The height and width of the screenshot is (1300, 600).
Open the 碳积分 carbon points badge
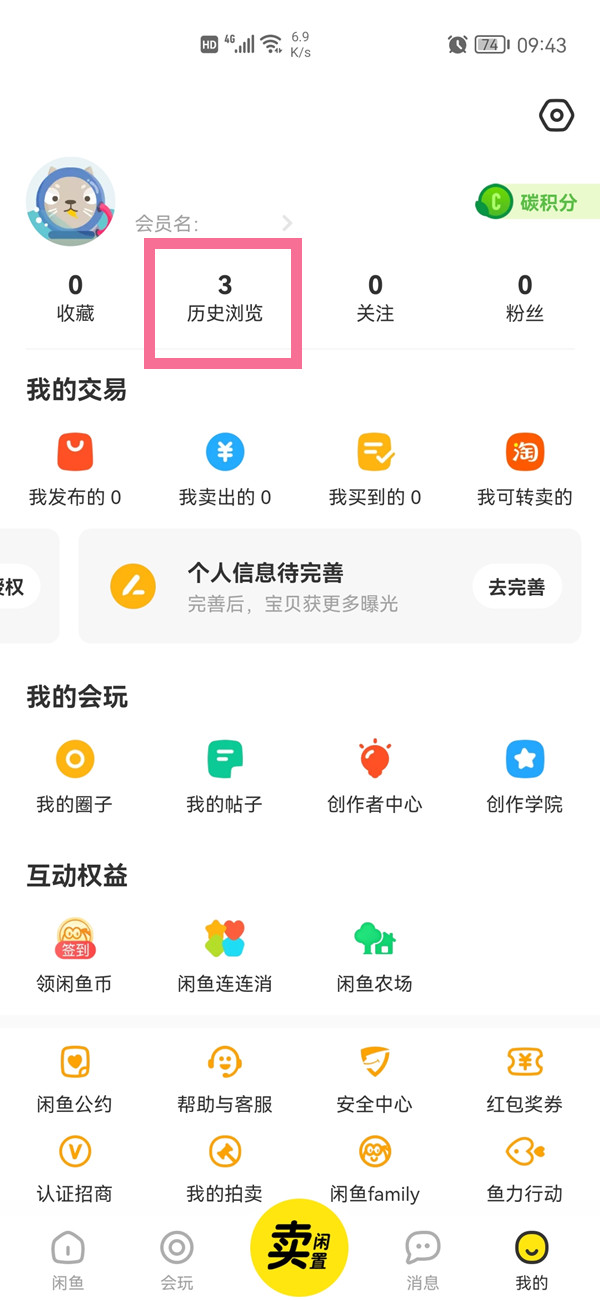coord(536,202)
